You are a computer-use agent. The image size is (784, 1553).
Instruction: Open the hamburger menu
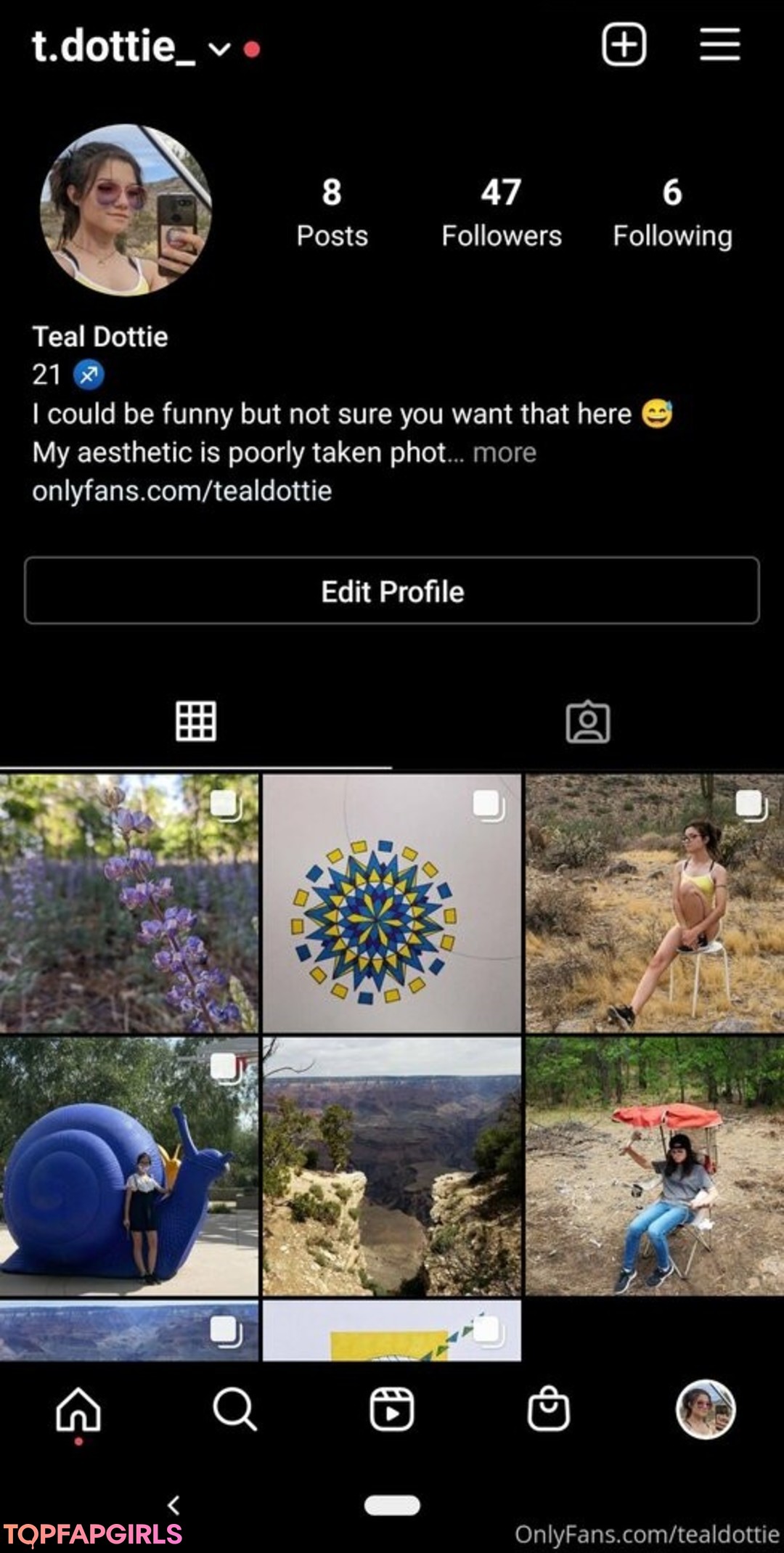[x=719, y=45]
